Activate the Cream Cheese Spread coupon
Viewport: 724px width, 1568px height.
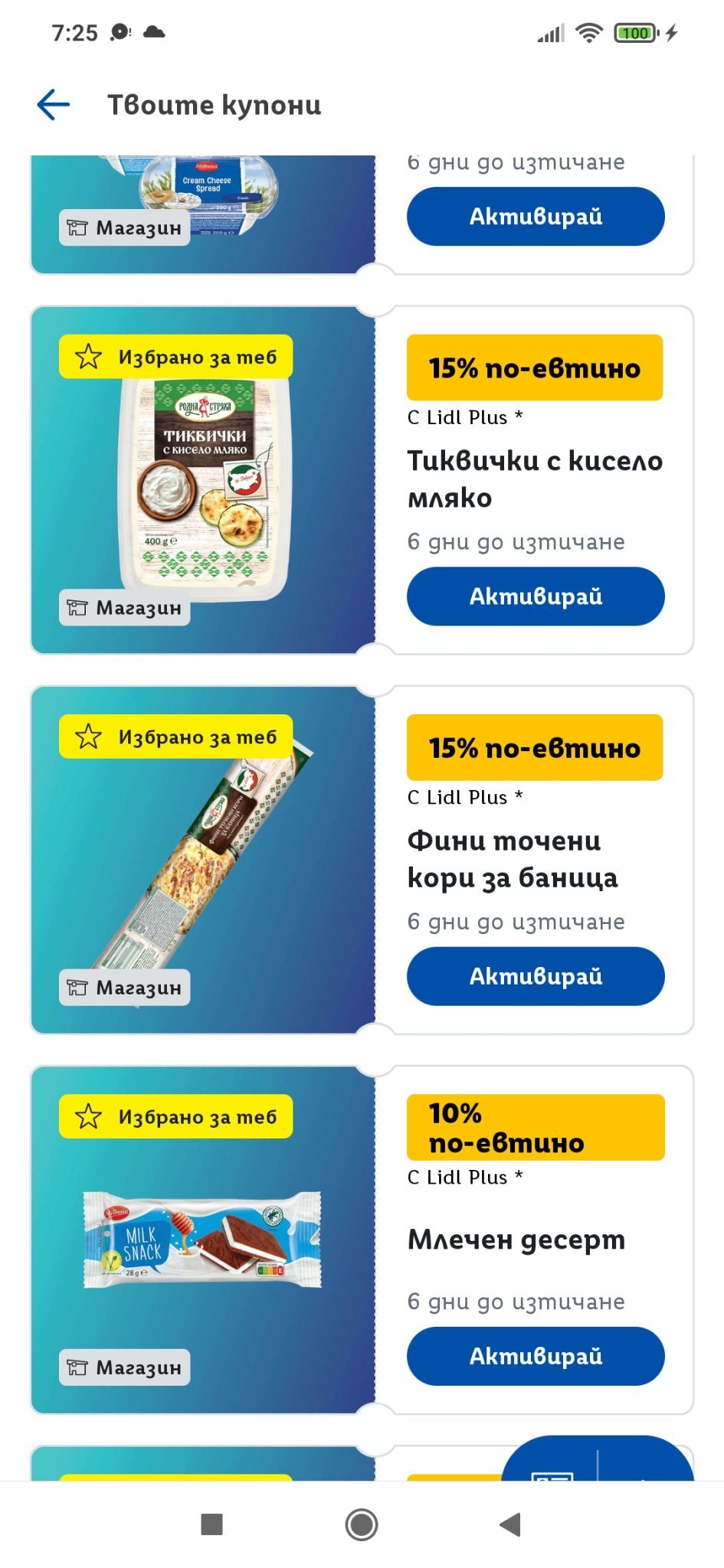coord(535,217)
